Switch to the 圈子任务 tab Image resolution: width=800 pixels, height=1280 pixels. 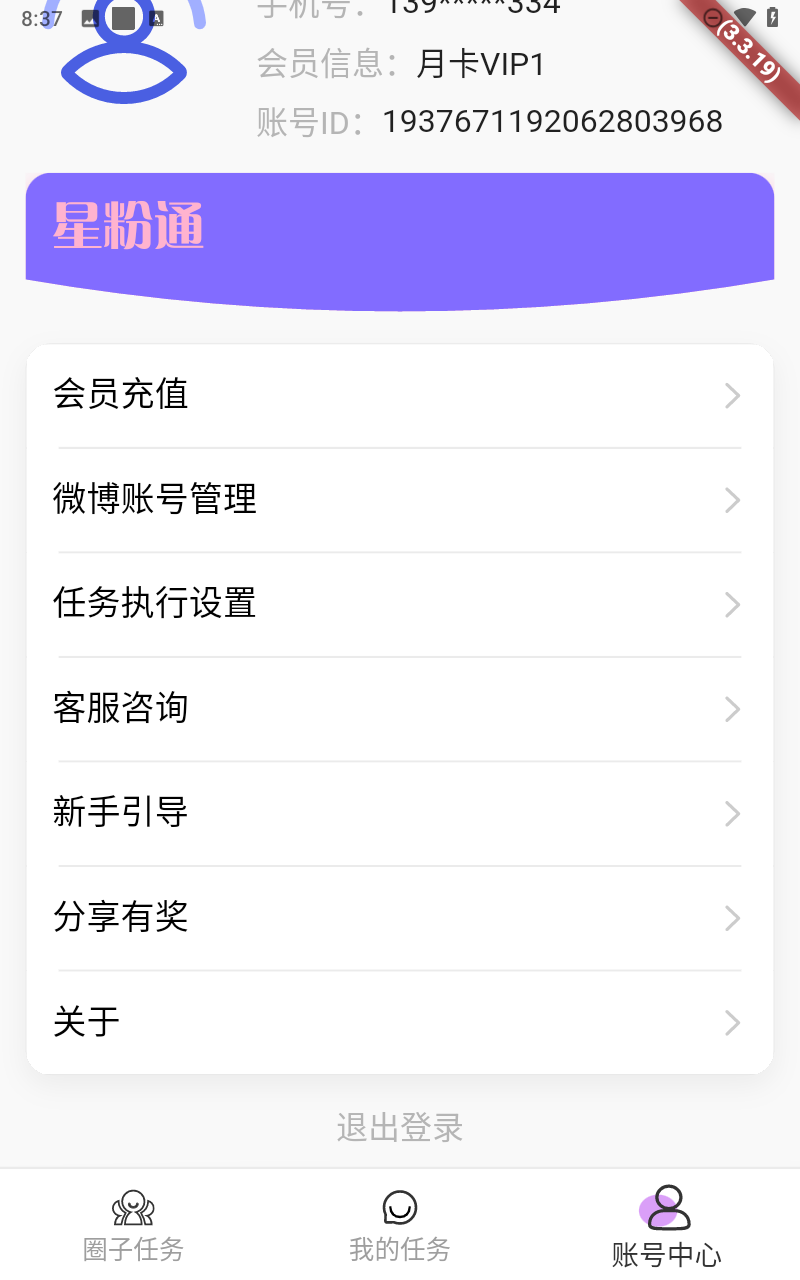point(133,1225)
